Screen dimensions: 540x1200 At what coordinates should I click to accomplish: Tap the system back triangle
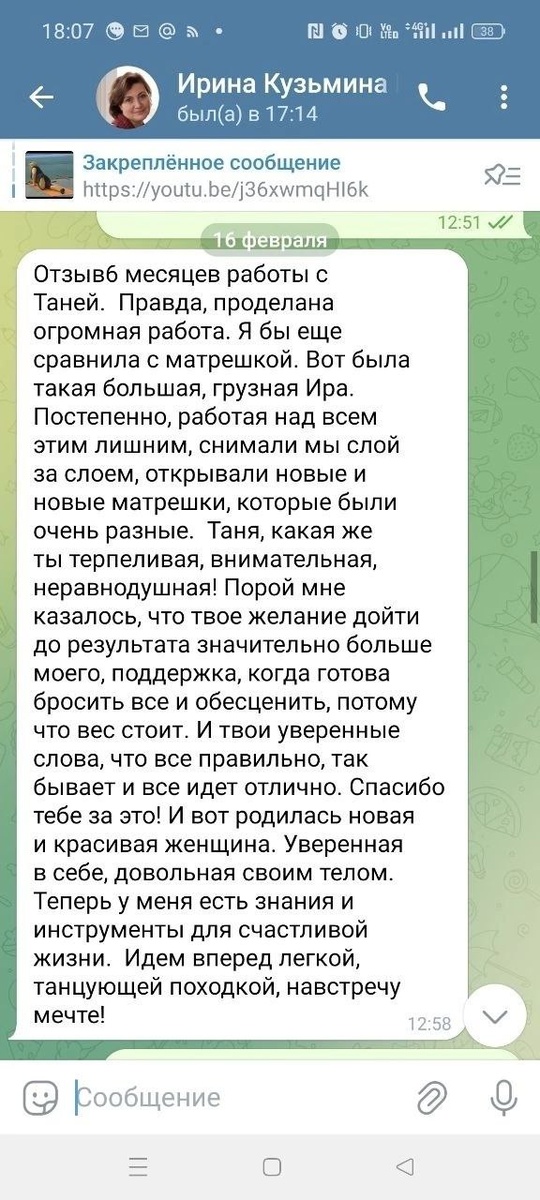point(405,1167)
